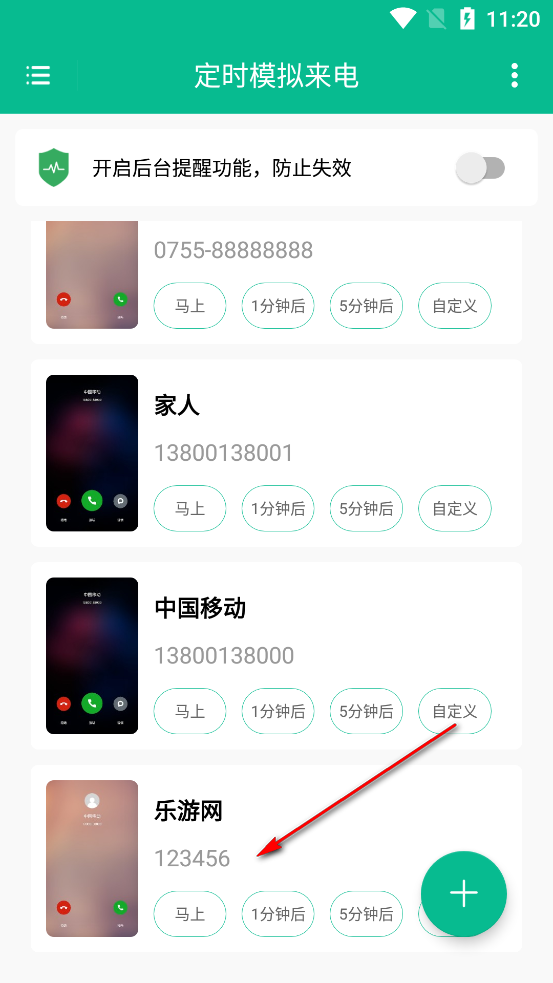Schedule 家人 call in 5分钟后
Viewport: 553px width, 983px height.
point(367,508)
